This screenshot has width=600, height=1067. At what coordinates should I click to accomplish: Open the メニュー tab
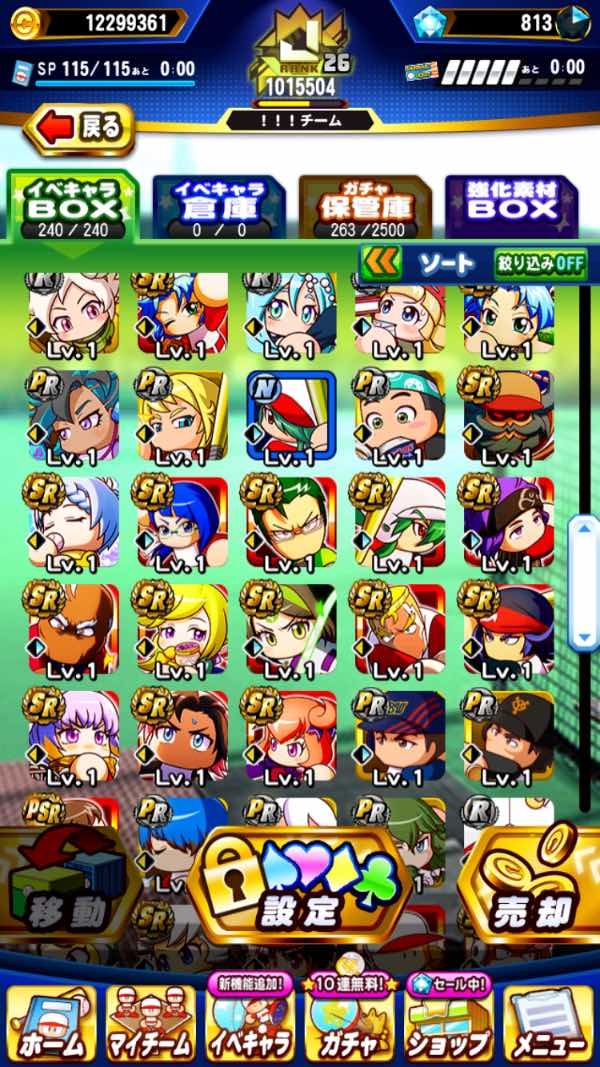pyautogui.click(x=548, y=1024)
